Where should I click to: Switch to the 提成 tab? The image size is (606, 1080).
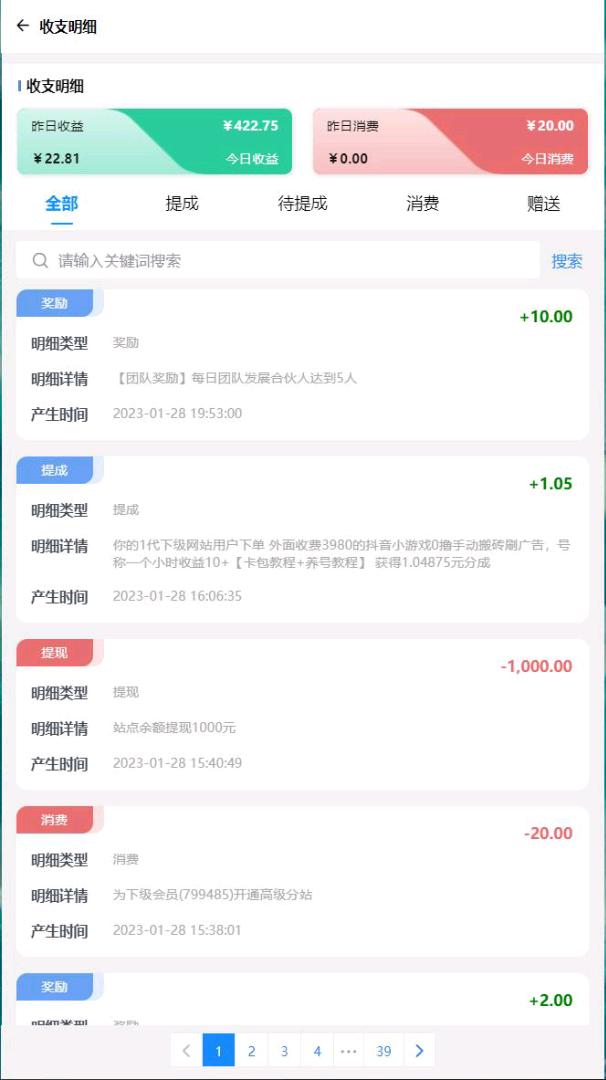click(182, 204)
